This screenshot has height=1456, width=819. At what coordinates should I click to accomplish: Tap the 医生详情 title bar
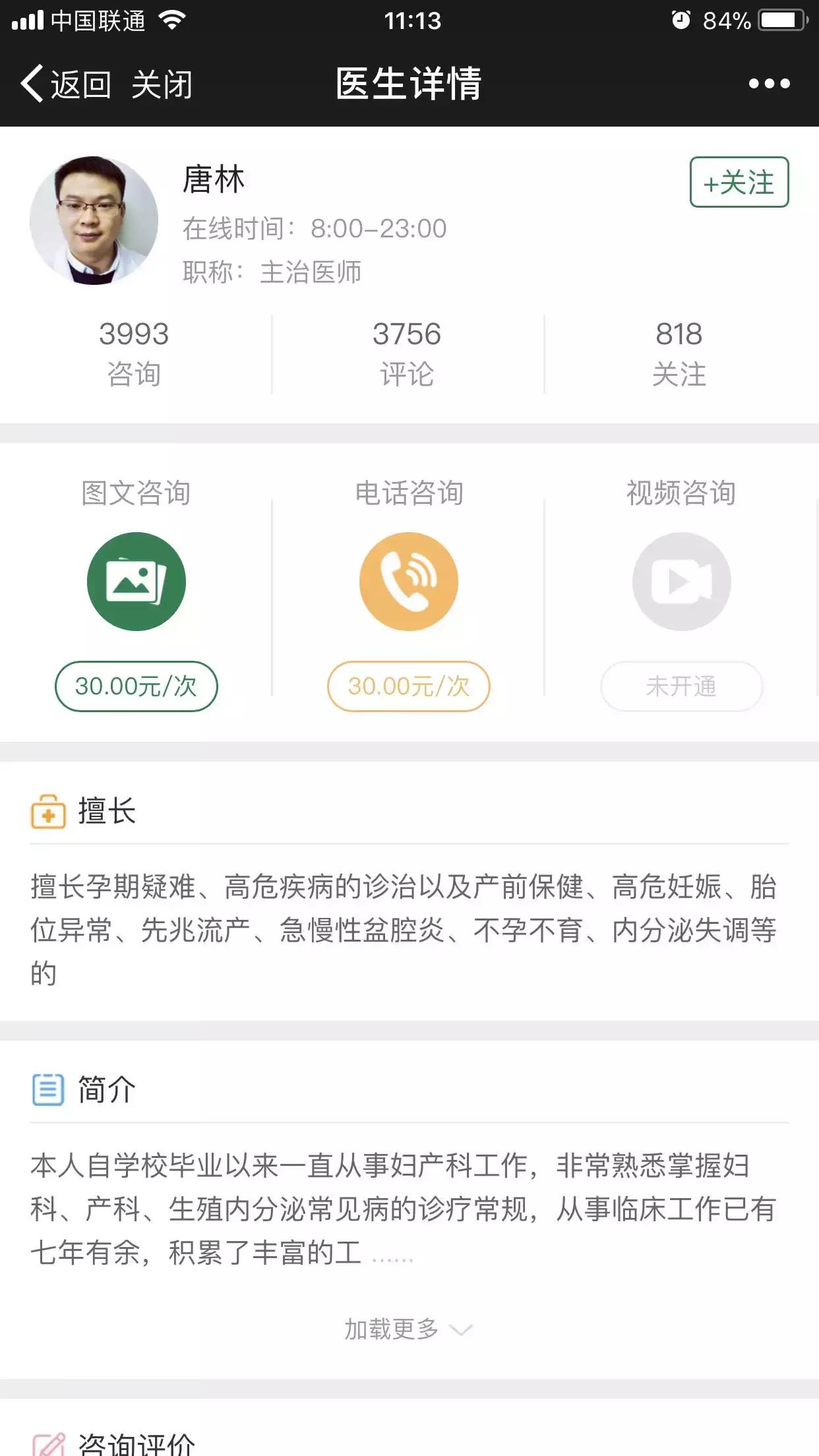409,83
